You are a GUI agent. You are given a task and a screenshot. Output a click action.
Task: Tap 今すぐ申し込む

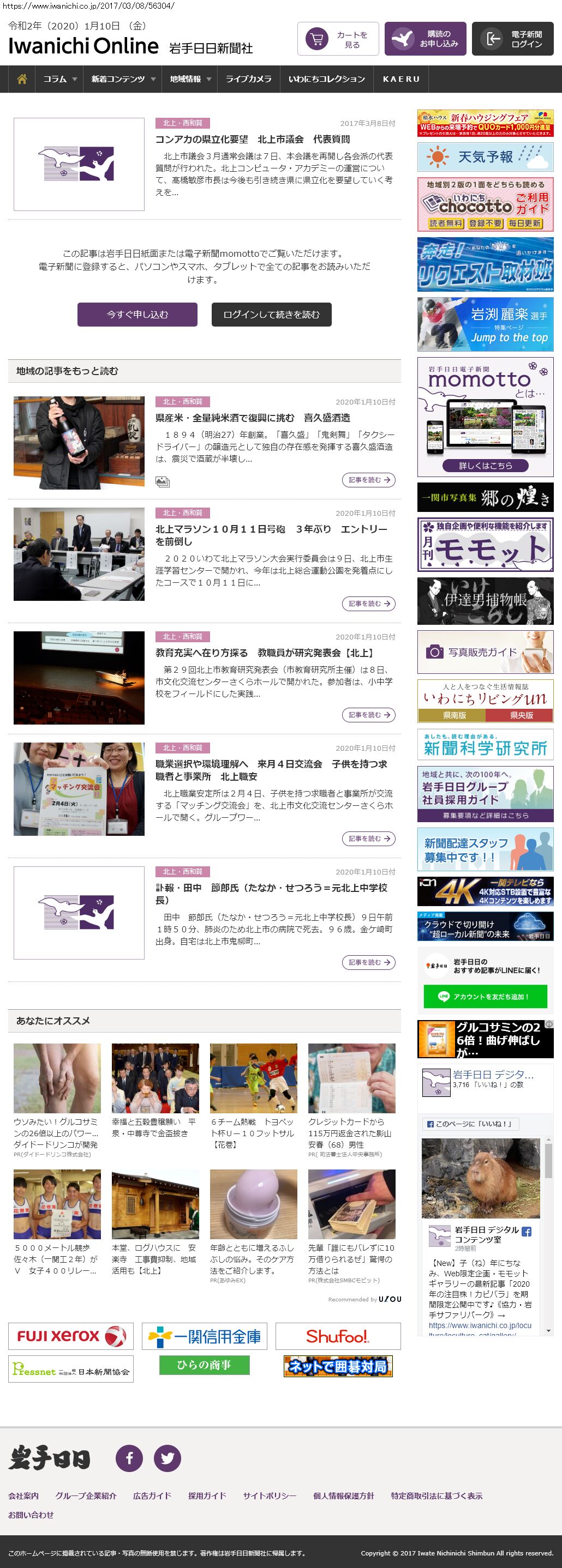[x=137, y=315]
